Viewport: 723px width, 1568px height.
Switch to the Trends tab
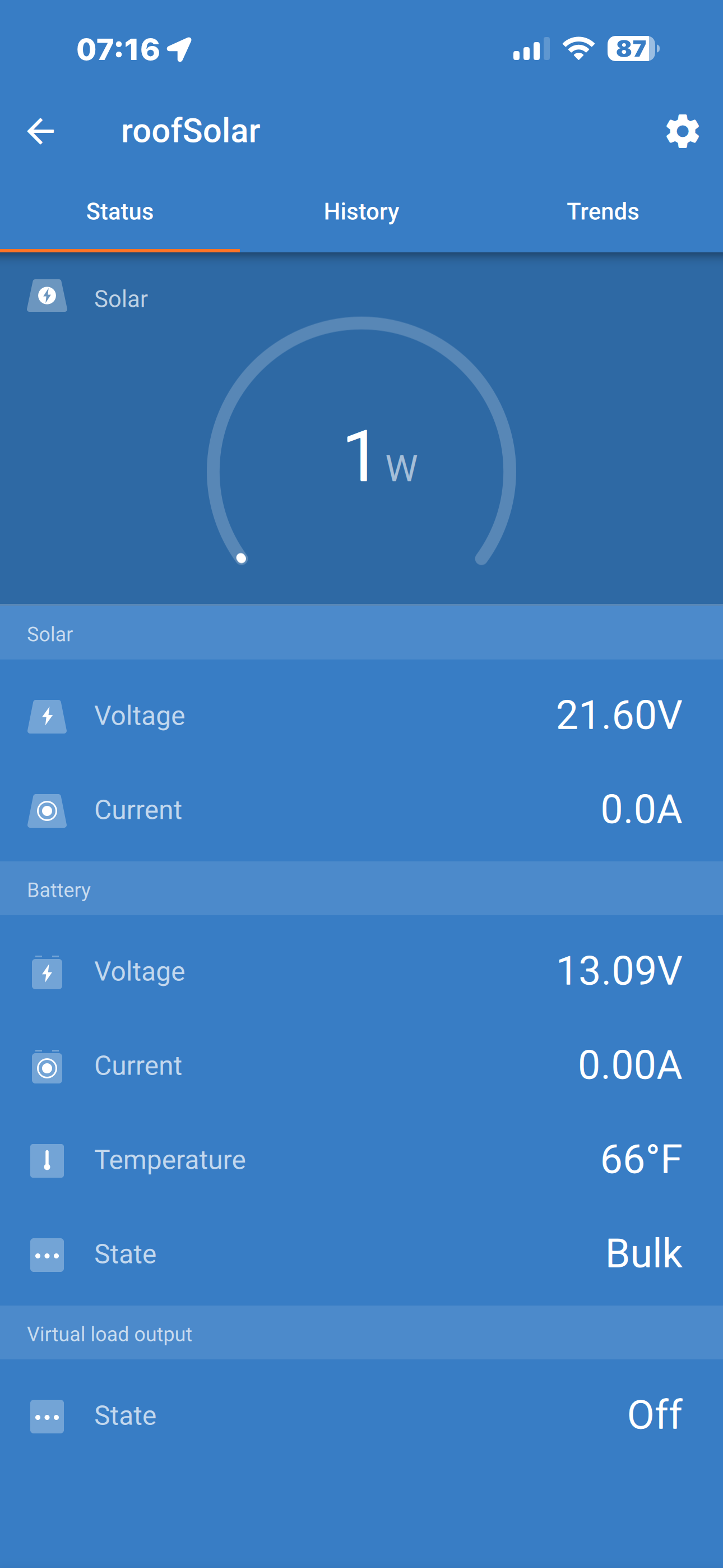click(x=602, y=212)
